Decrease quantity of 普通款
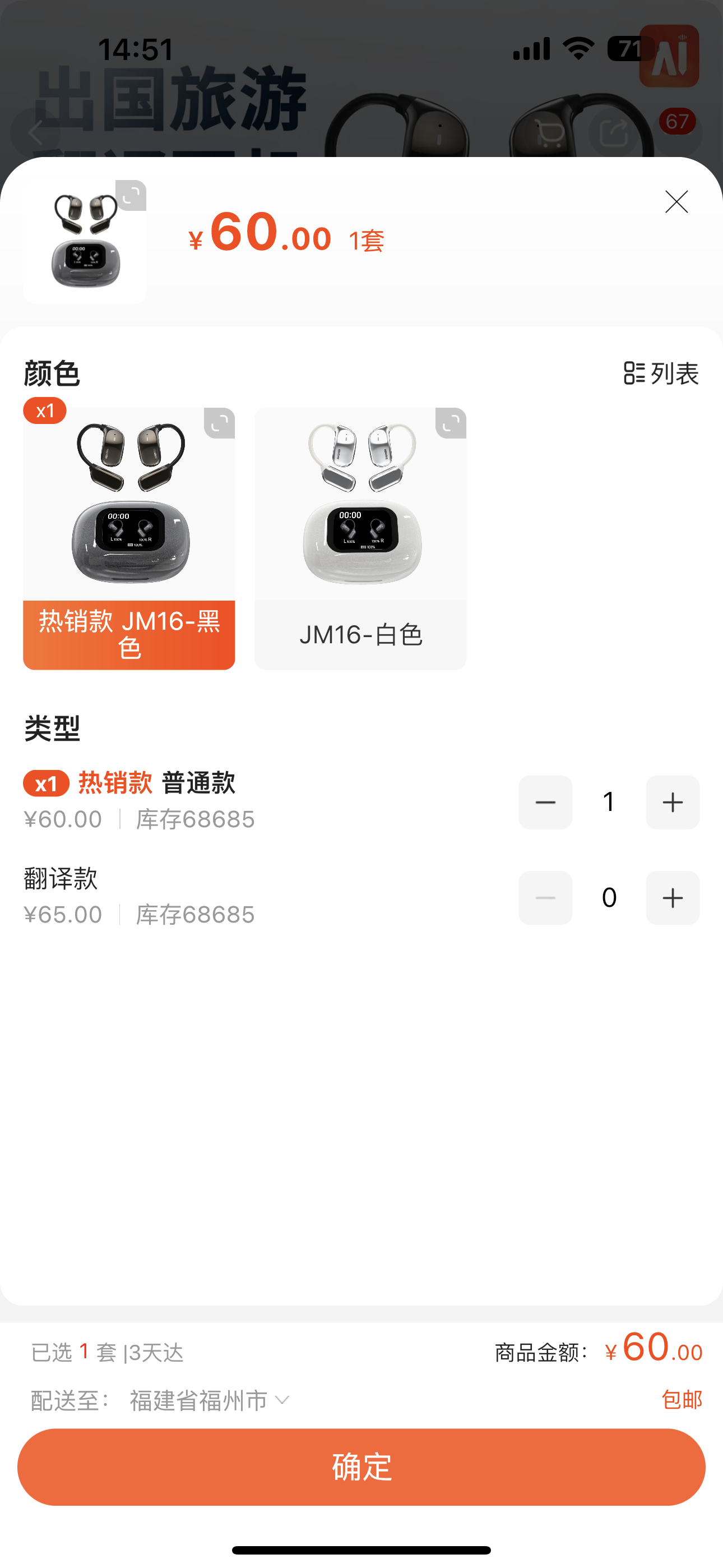 [545, 803]
